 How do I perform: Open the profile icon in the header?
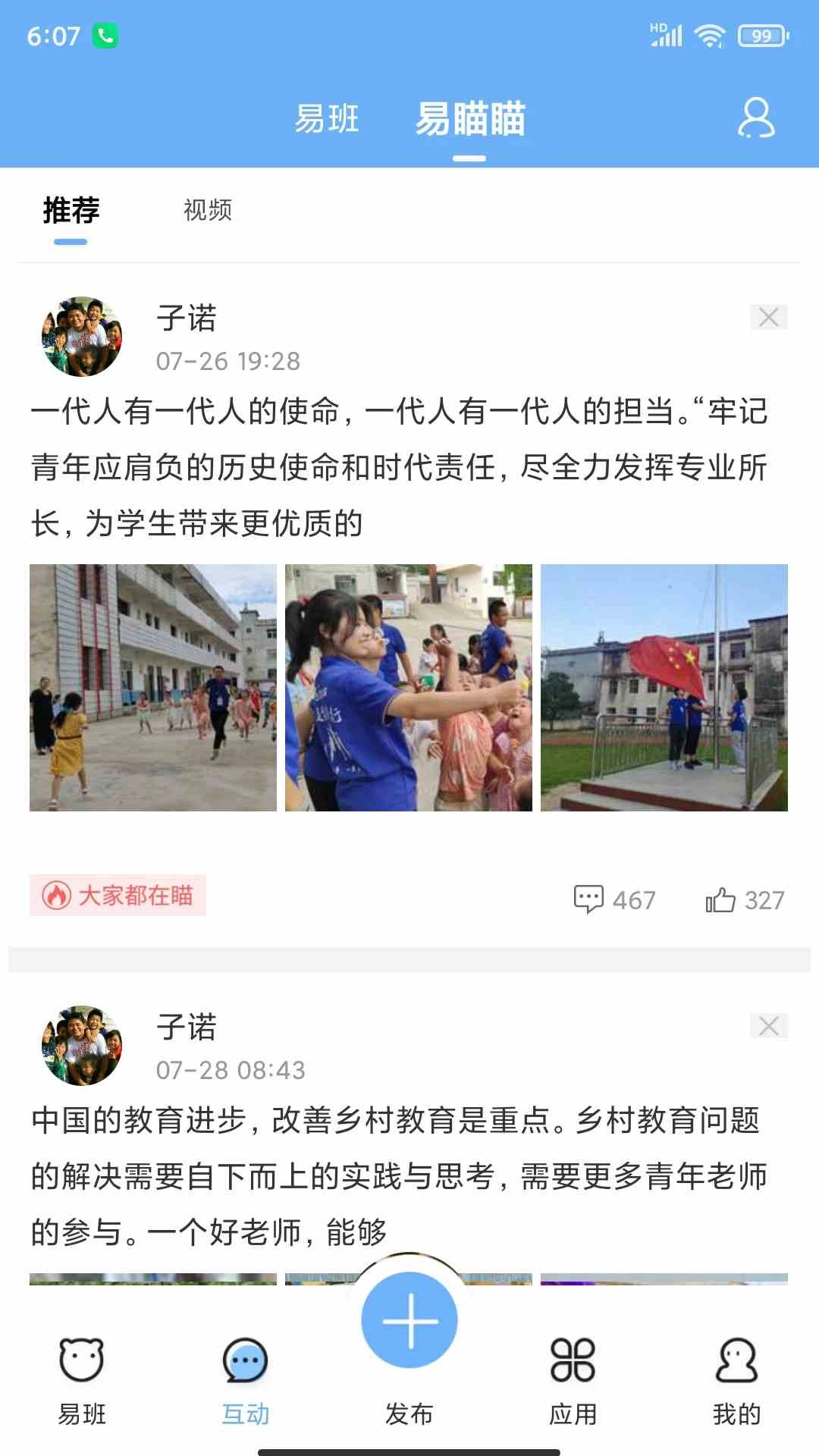point(756,118)
